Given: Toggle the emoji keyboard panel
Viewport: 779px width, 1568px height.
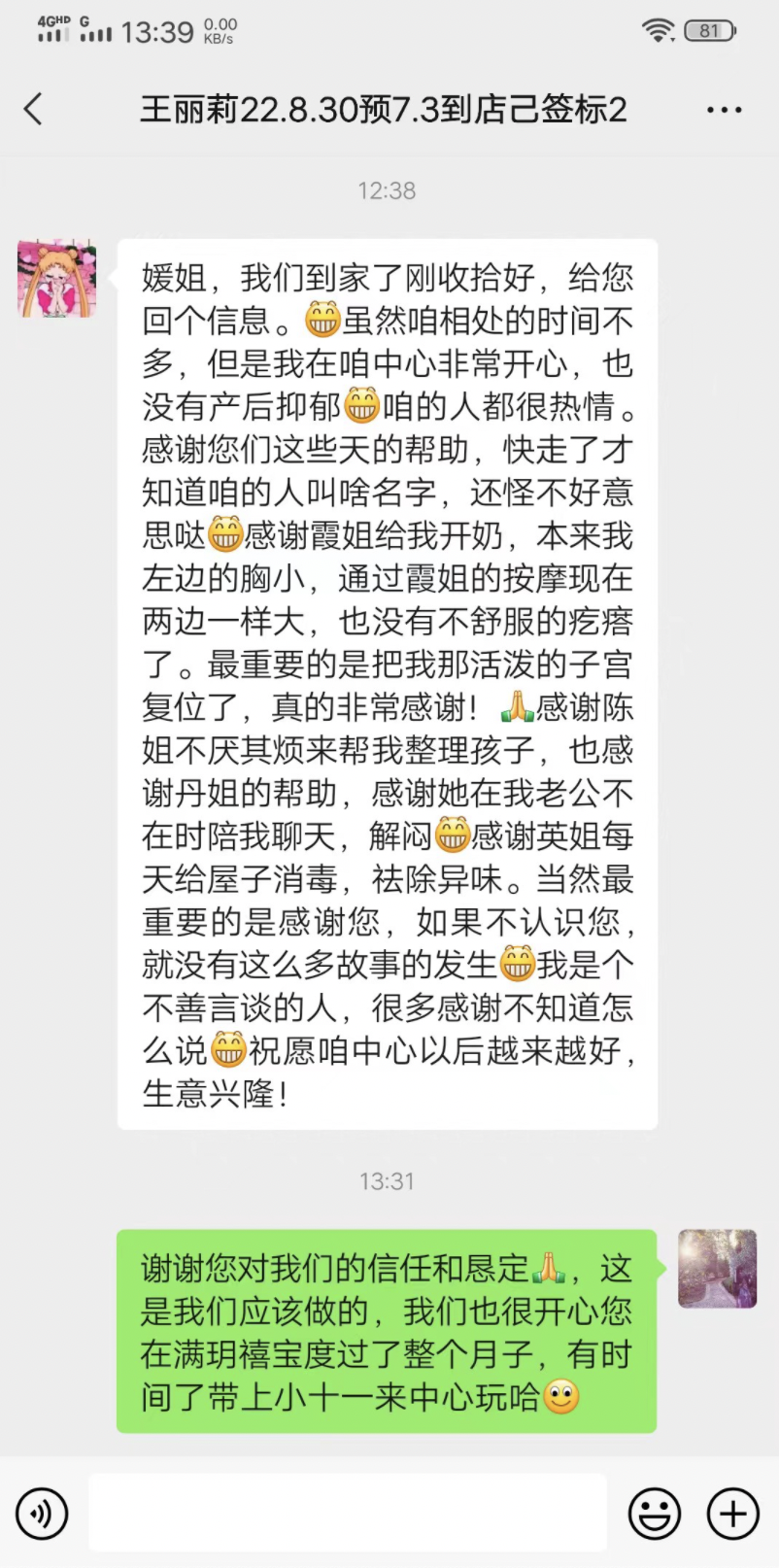Looking at the screenshot, I should click(x=656, y=1513).
